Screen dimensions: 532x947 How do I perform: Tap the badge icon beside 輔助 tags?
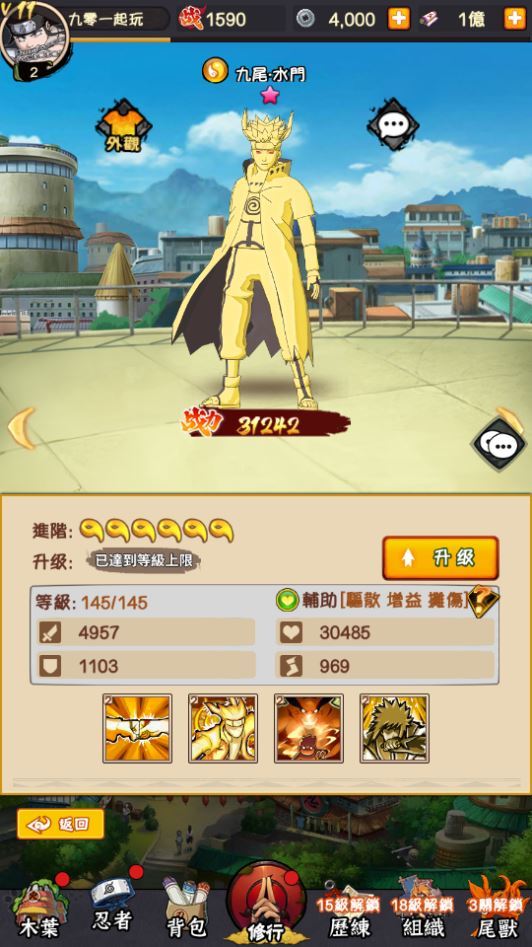click(482, 601)
